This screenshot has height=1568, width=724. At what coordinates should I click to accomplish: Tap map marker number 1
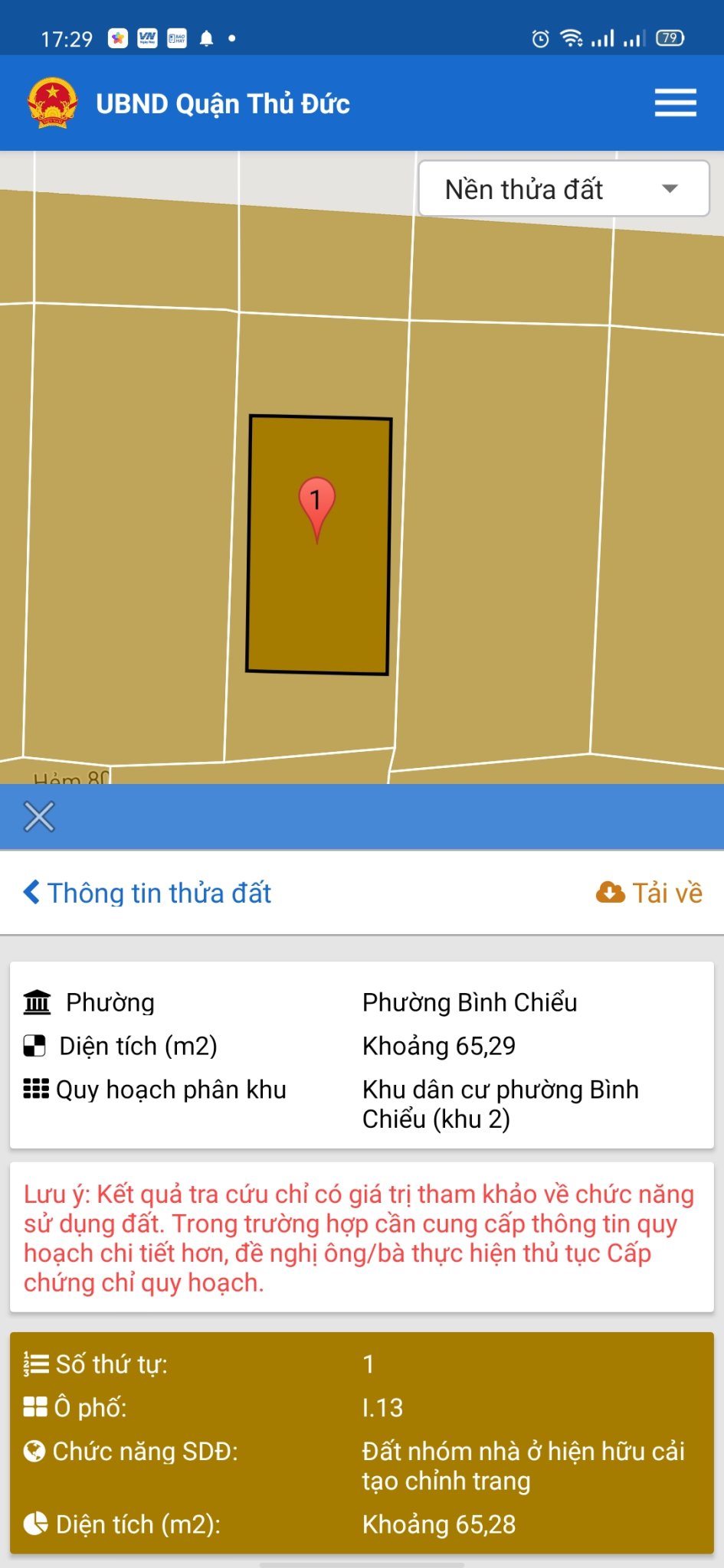(316, 501)
